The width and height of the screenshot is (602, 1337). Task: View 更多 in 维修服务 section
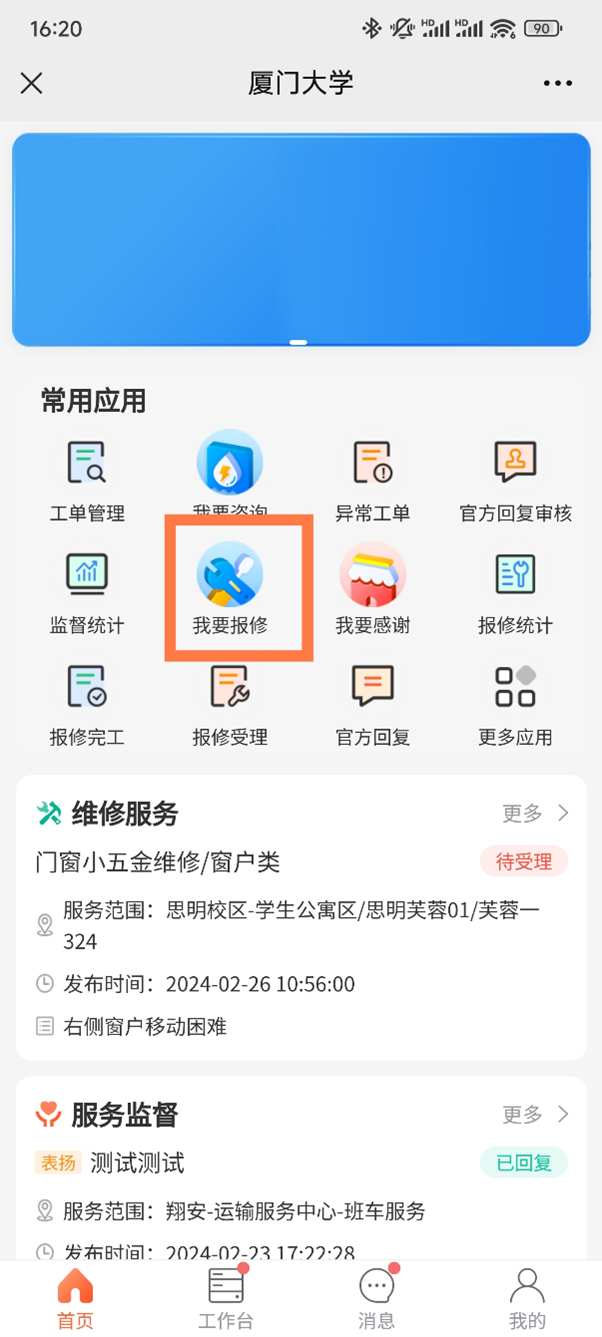tap(535, 813)
